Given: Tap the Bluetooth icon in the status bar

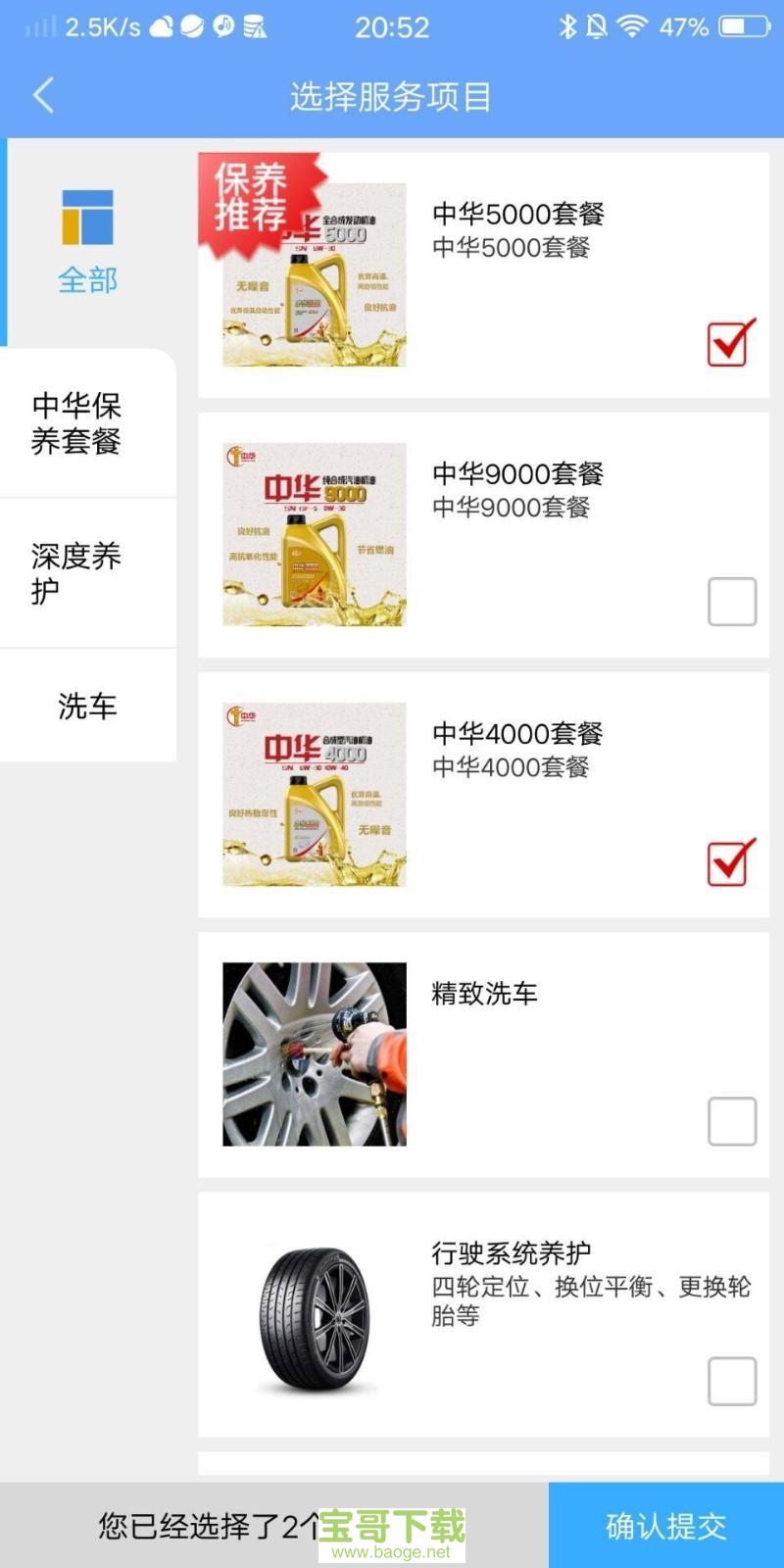Looking at the screenshot, I should tap(570, 27).
